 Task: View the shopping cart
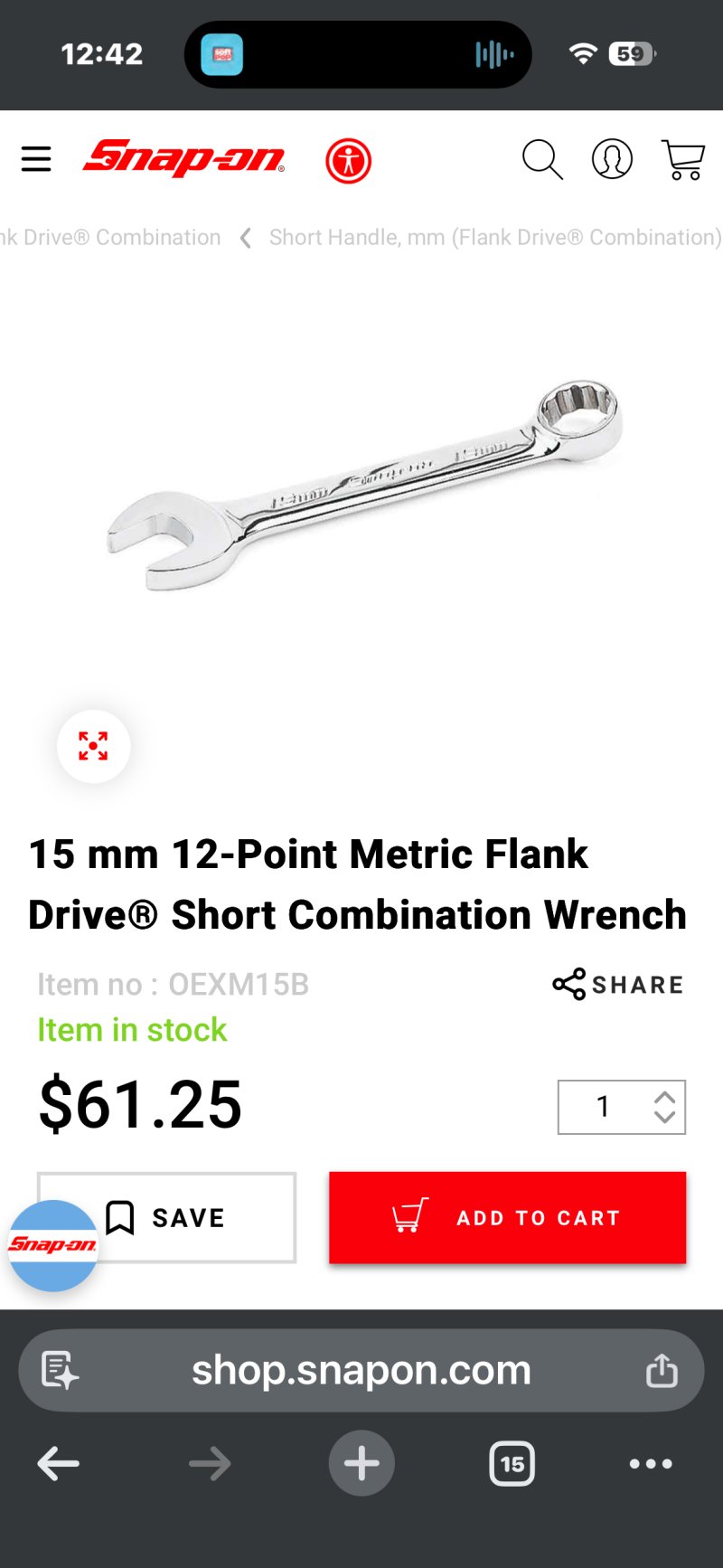pos(683,160)
